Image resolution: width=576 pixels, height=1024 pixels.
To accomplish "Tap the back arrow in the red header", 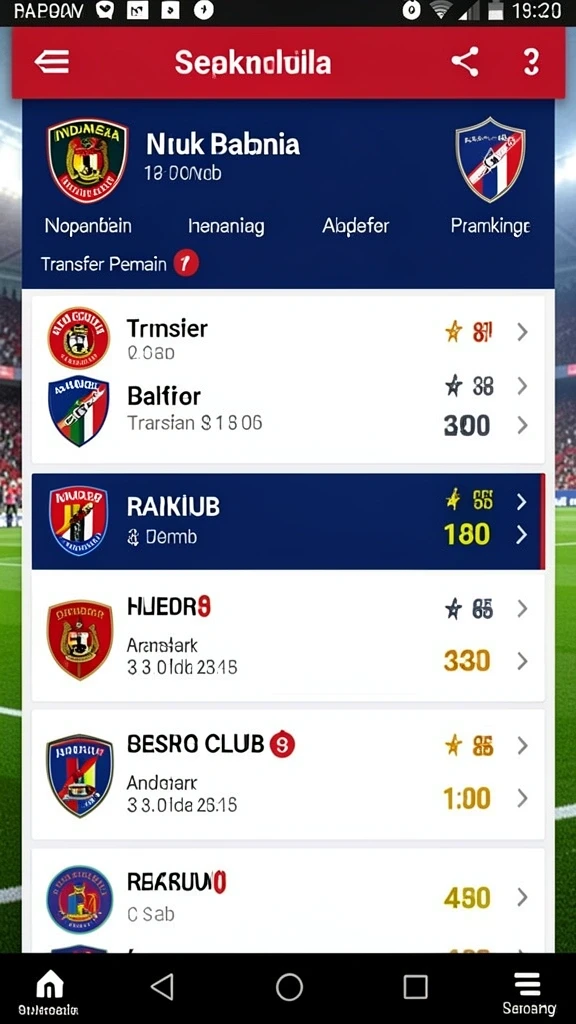I will click(x=52, y=63).
